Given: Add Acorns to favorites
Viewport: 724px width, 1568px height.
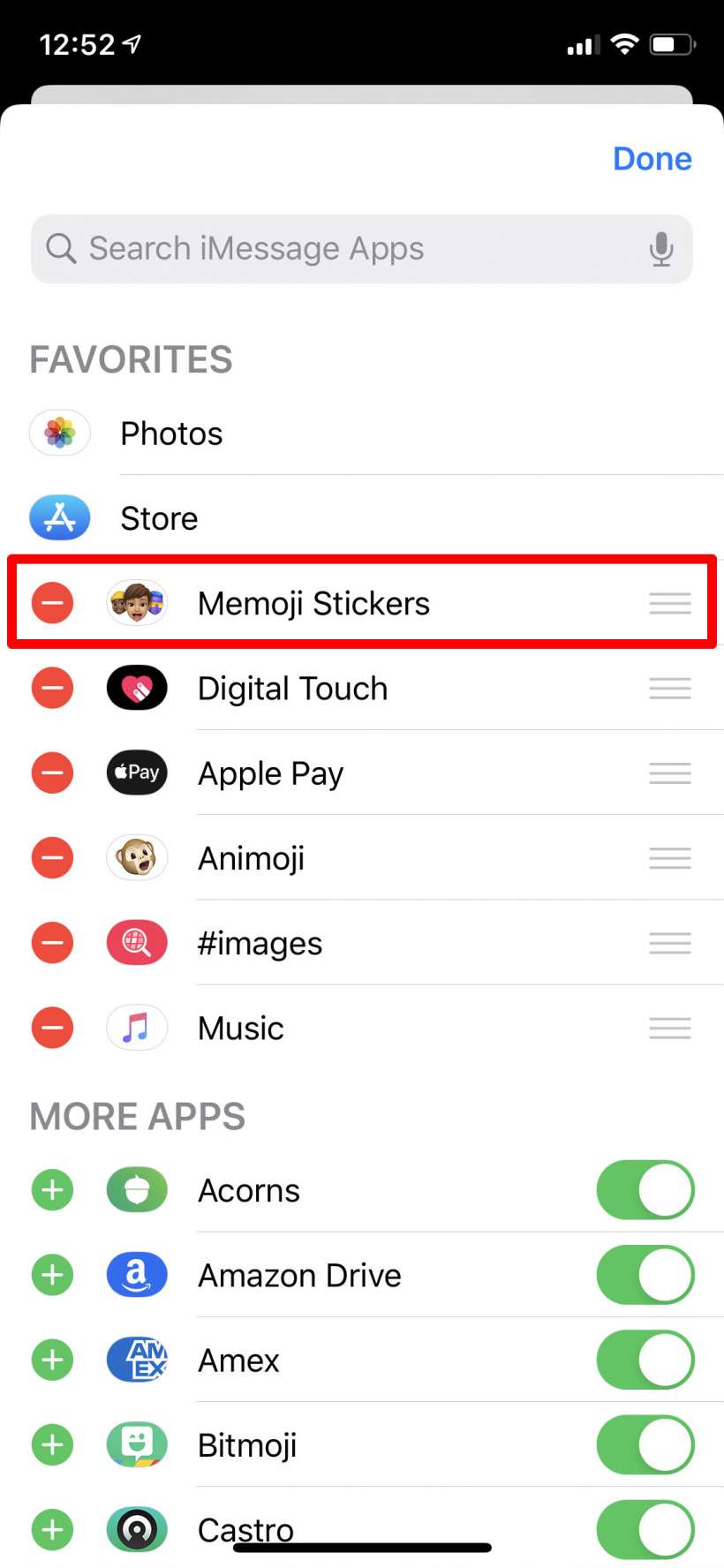Looking at the screenshot, I should pos(53,1190).
